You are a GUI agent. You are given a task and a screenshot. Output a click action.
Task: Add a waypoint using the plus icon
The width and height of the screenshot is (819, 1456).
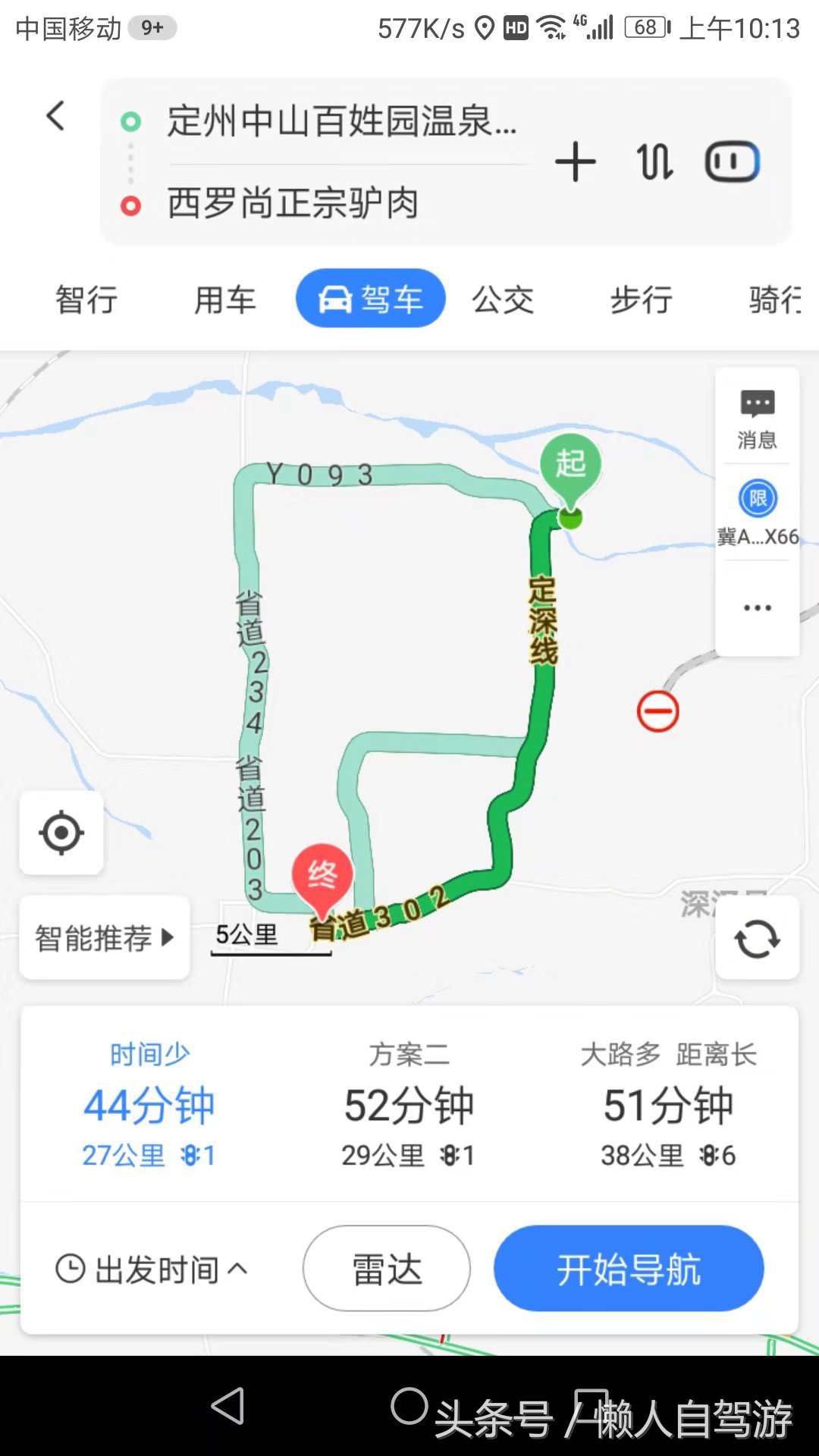tap(576, 161)
